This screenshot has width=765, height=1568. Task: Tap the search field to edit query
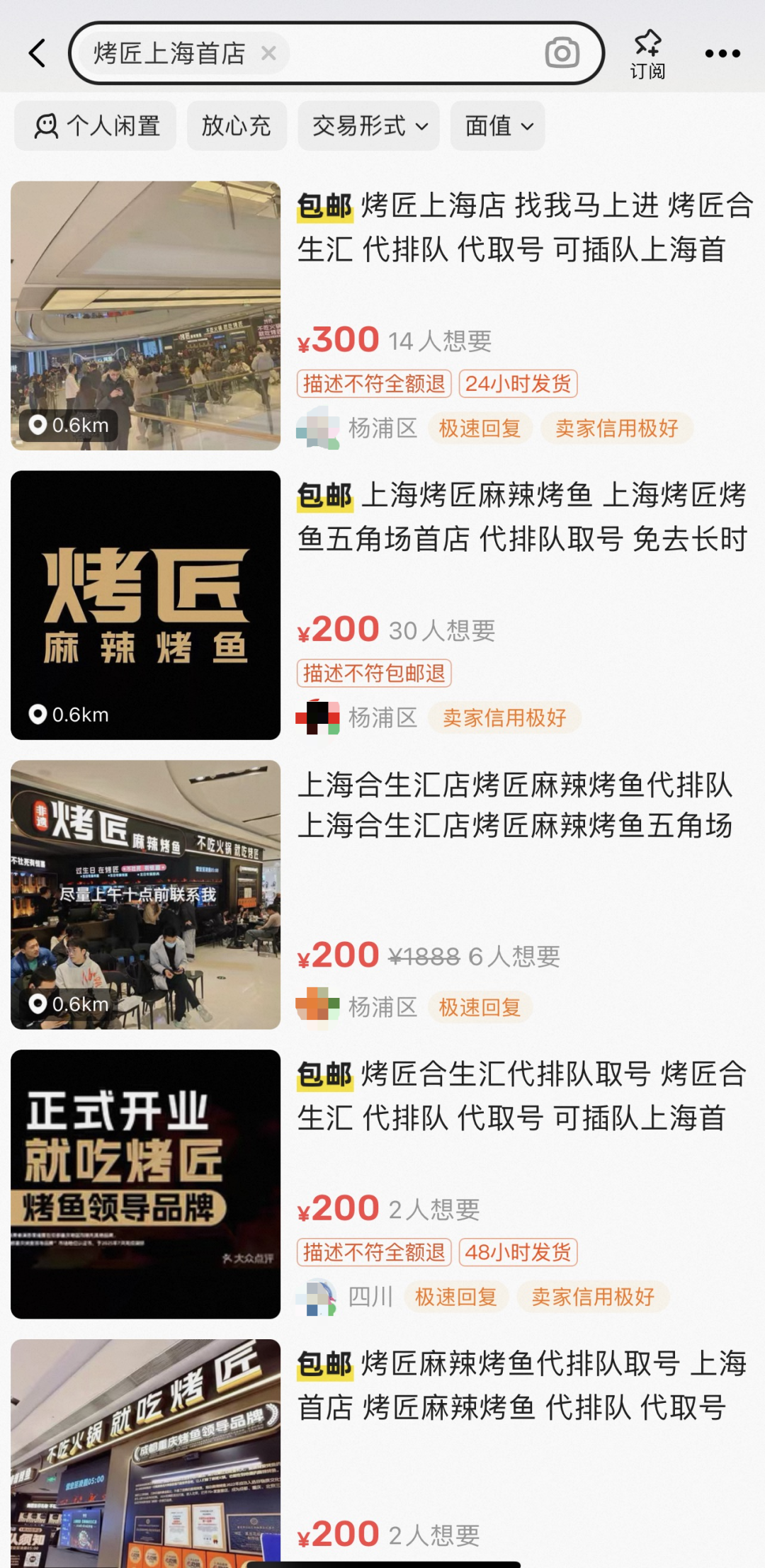411,53
